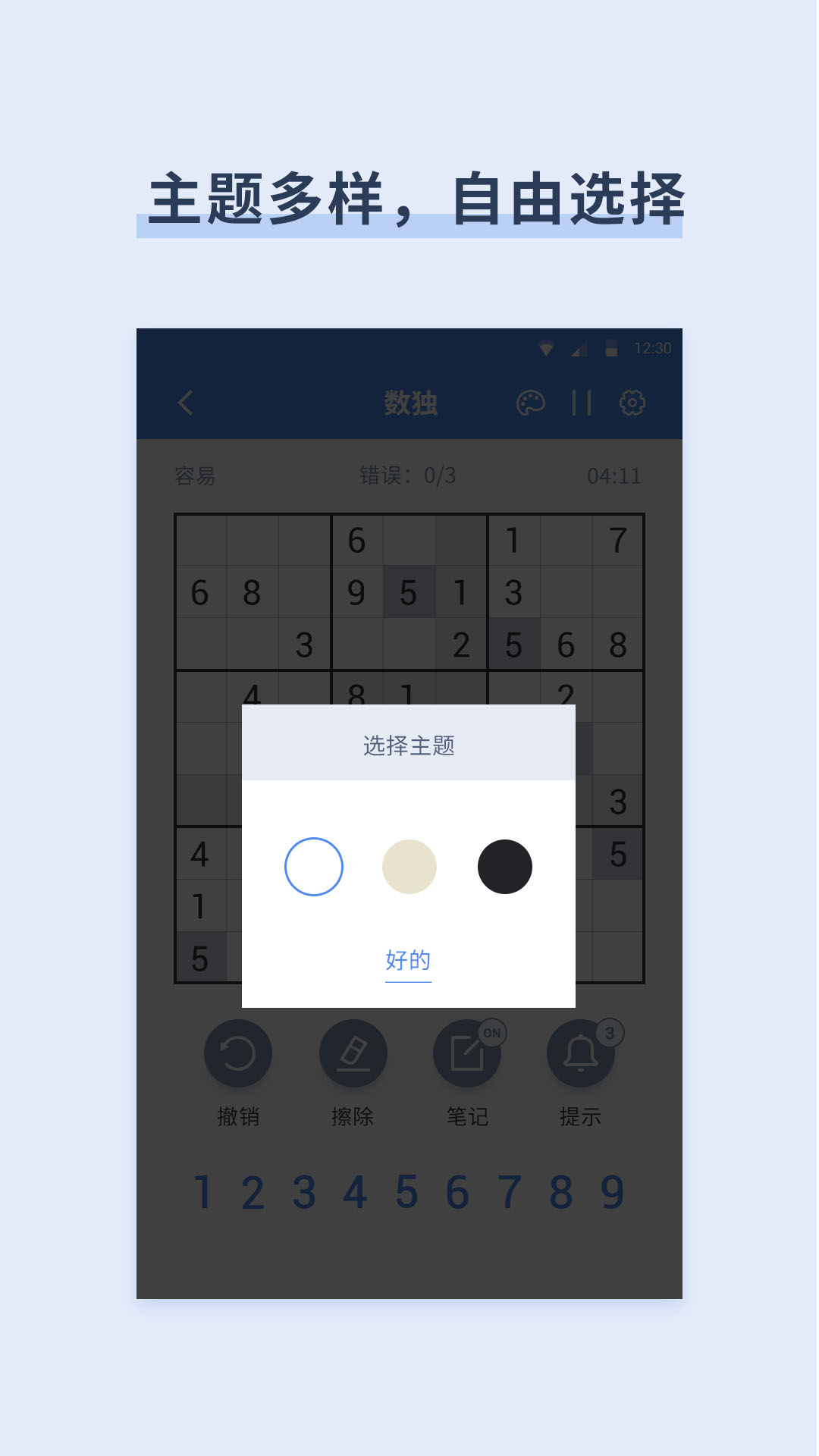819x1456 pixels.
Task: Tap the 错误 0/3 mistake counter
Action: (407, 476)
